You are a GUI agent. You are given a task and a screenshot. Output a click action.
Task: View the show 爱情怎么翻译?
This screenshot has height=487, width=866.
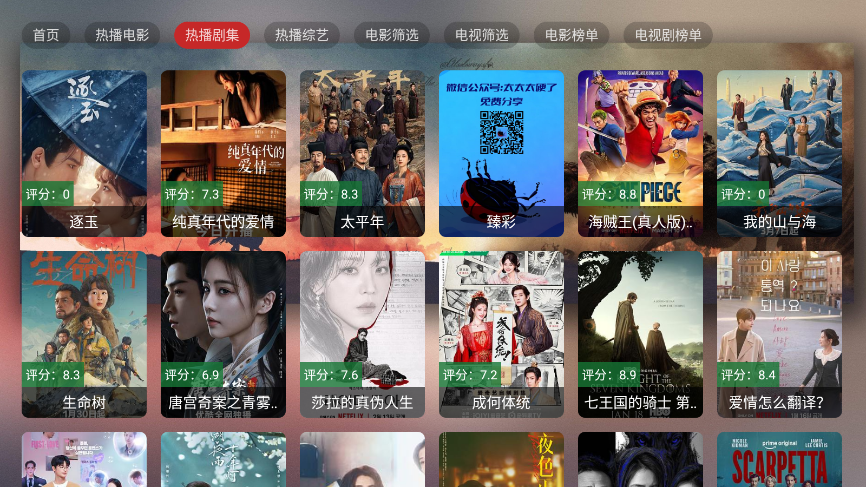pos(779,334)
